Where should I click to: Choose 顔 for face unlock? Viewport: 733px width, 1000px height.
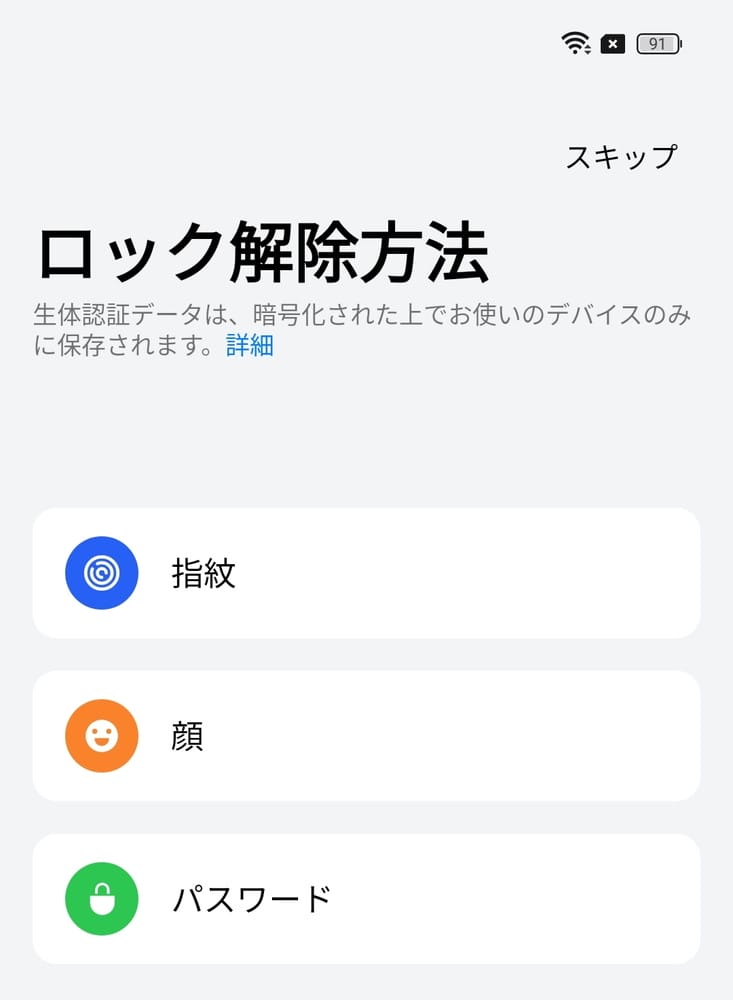click(366, 736)
